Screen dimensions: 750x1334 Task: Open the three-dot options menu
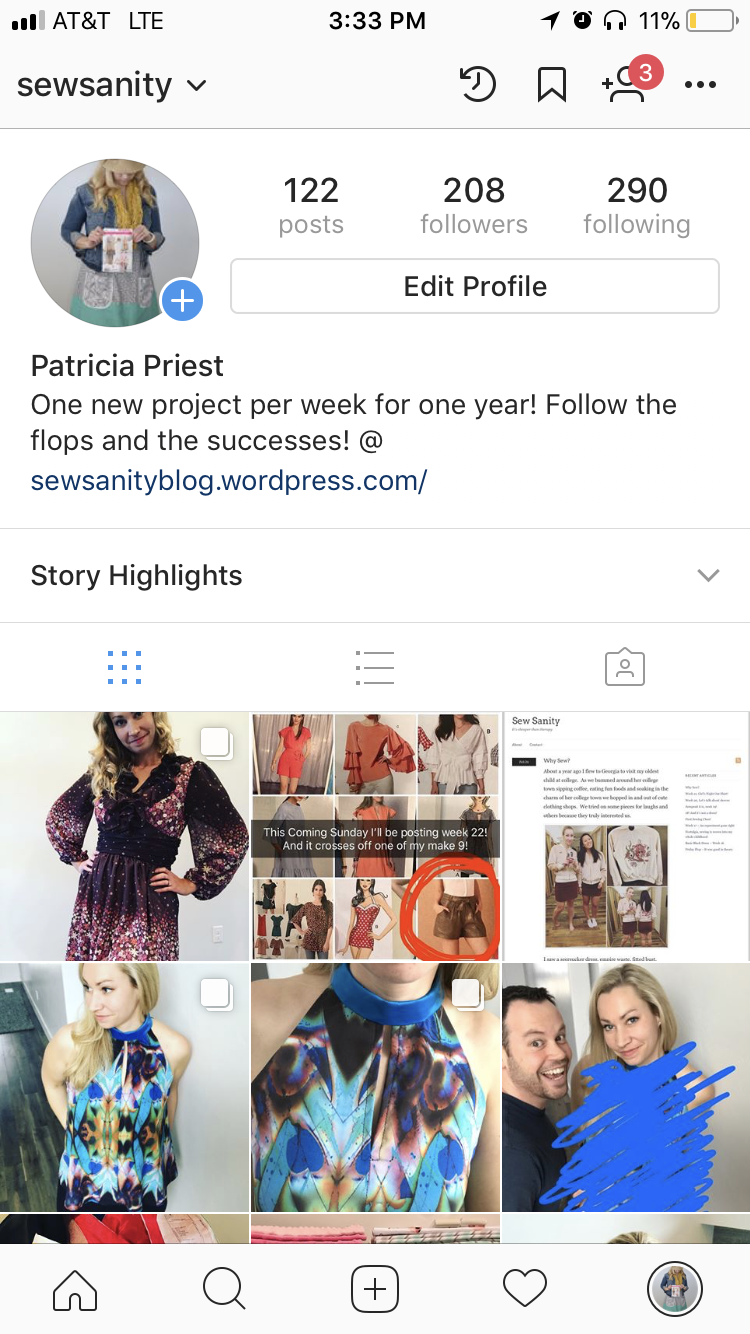[x=700, y=85]
